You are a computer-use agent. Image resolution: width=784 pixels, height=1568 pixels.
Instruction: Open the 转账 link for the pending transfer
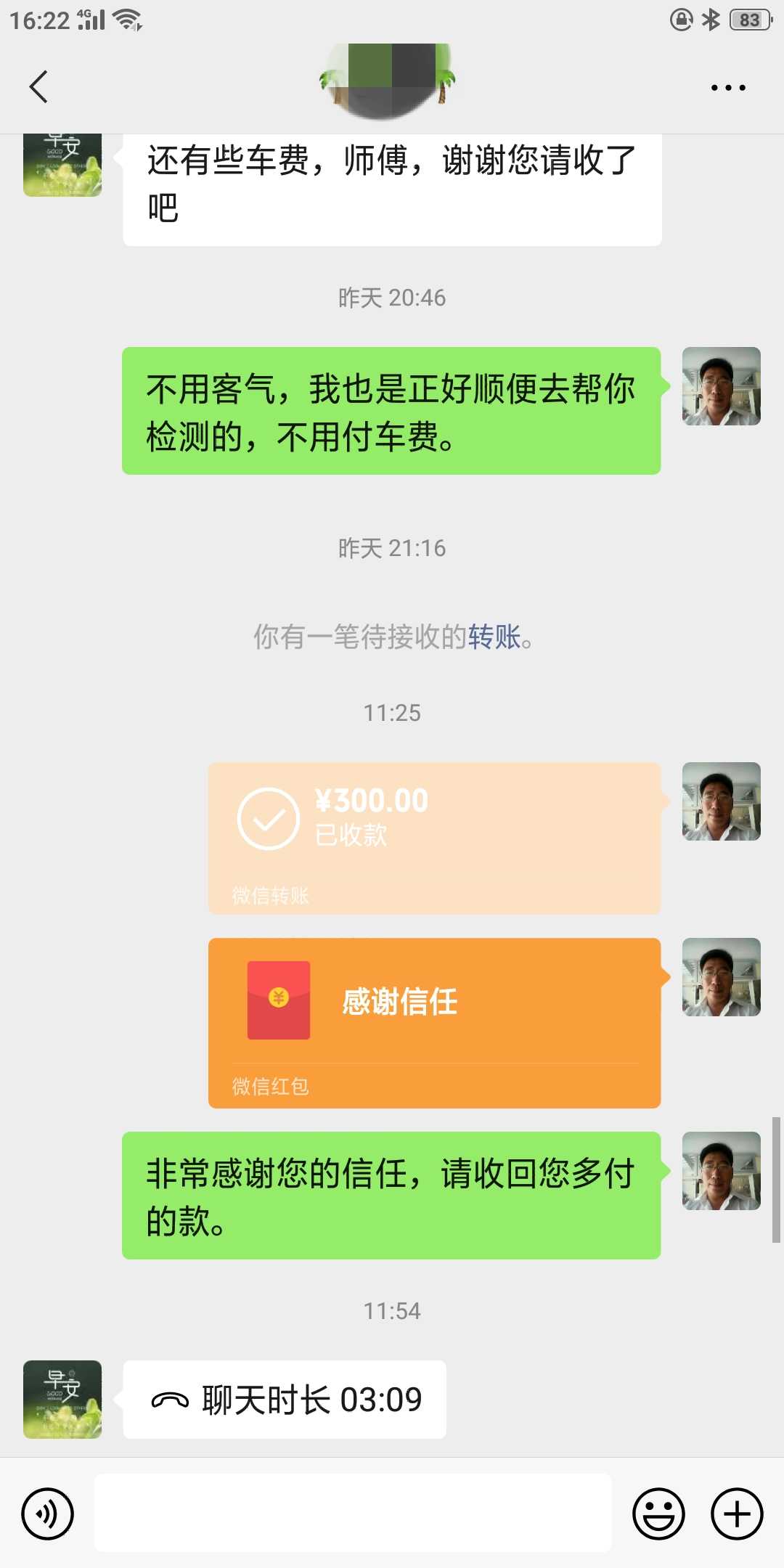[494, 637]
